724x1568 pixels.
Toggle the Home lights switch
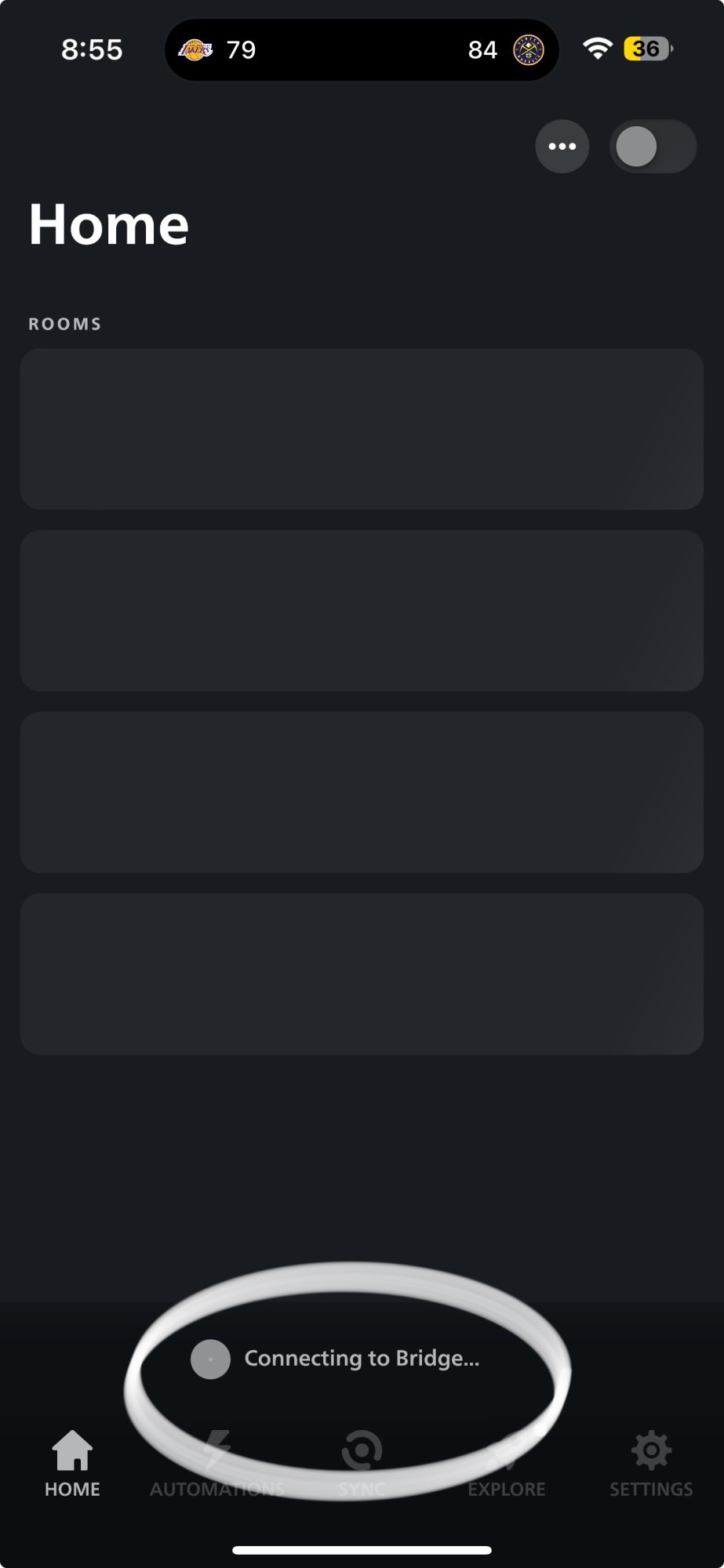tap(653, 147)
